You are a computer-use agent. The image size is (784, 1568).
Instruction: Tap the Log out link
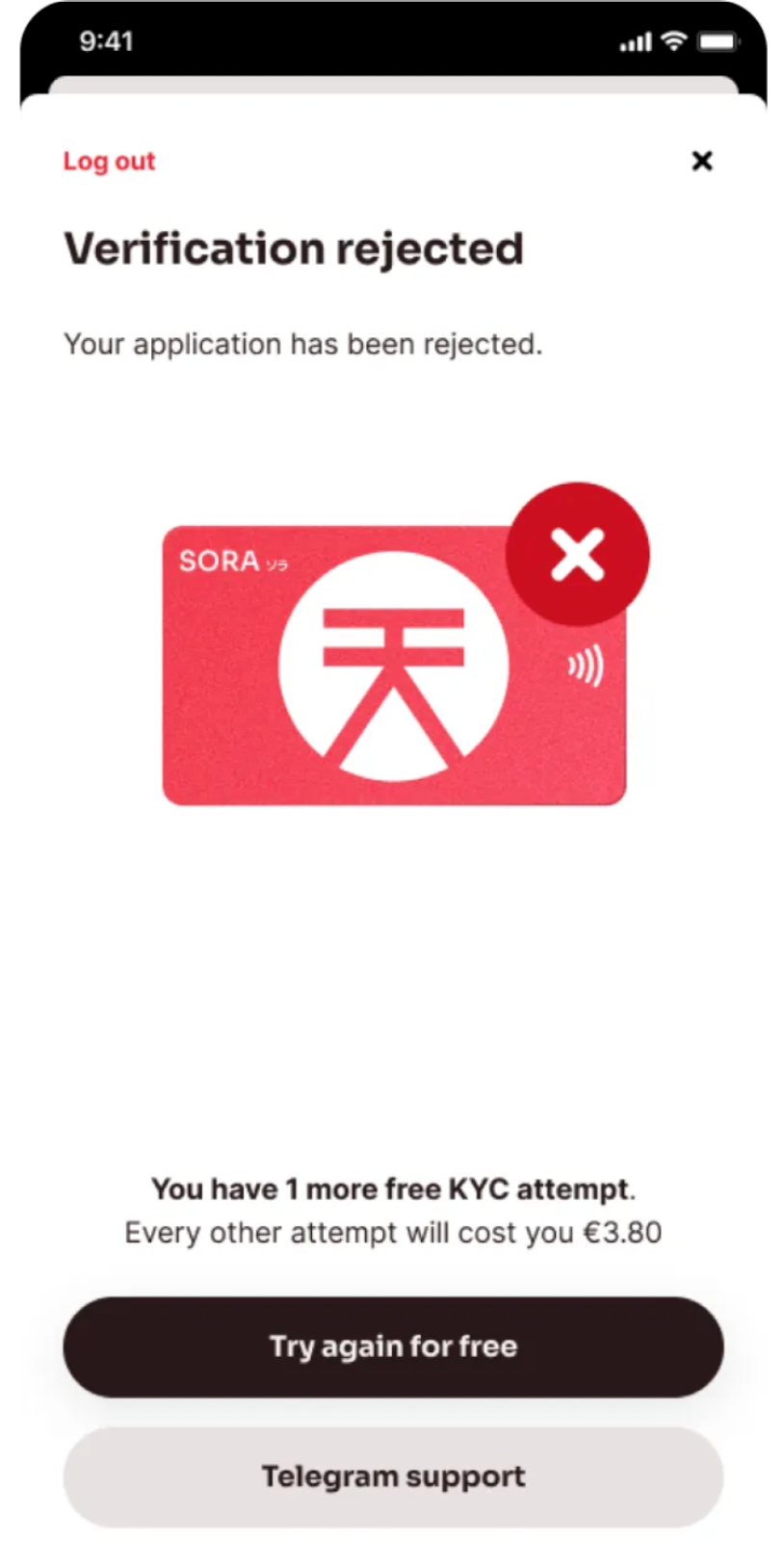tap(109, 161)
